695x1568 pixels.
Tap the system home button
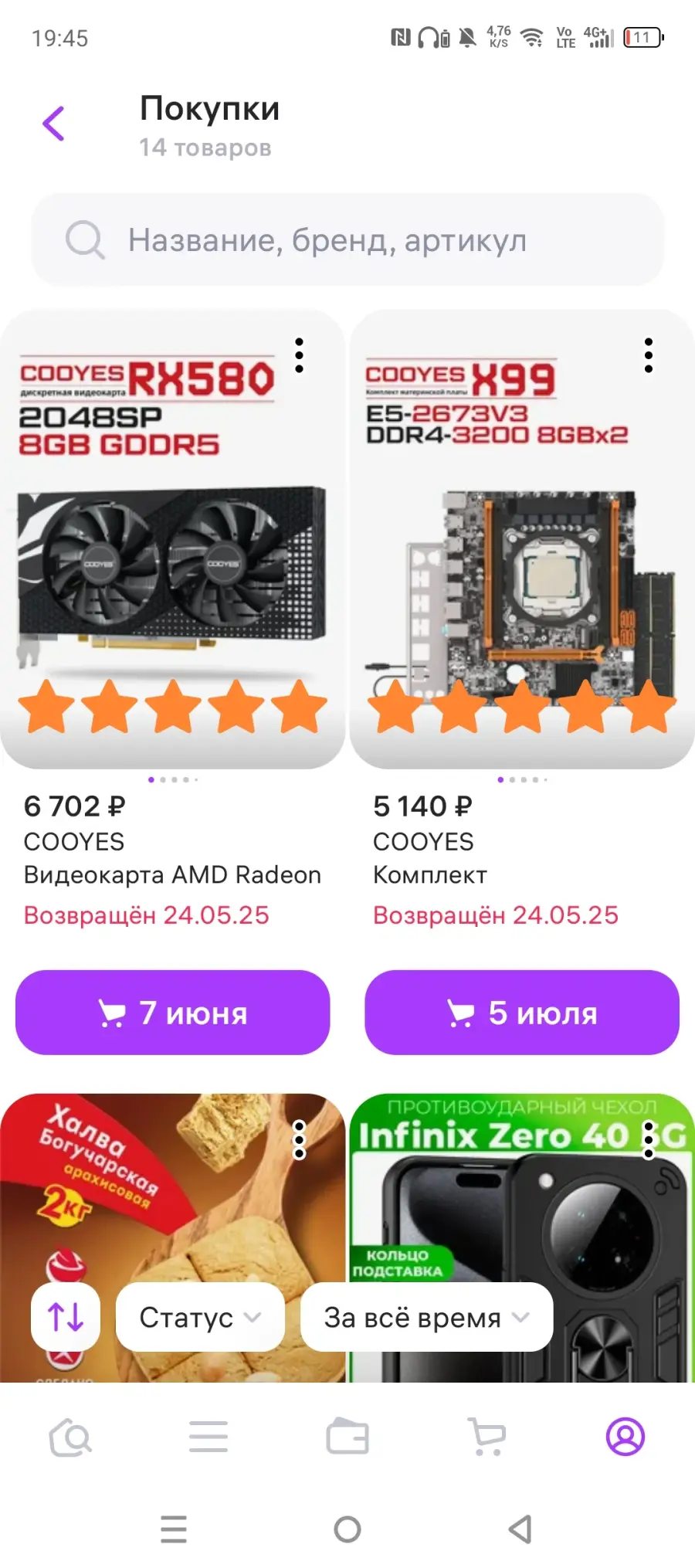[x=347, y=1529]
